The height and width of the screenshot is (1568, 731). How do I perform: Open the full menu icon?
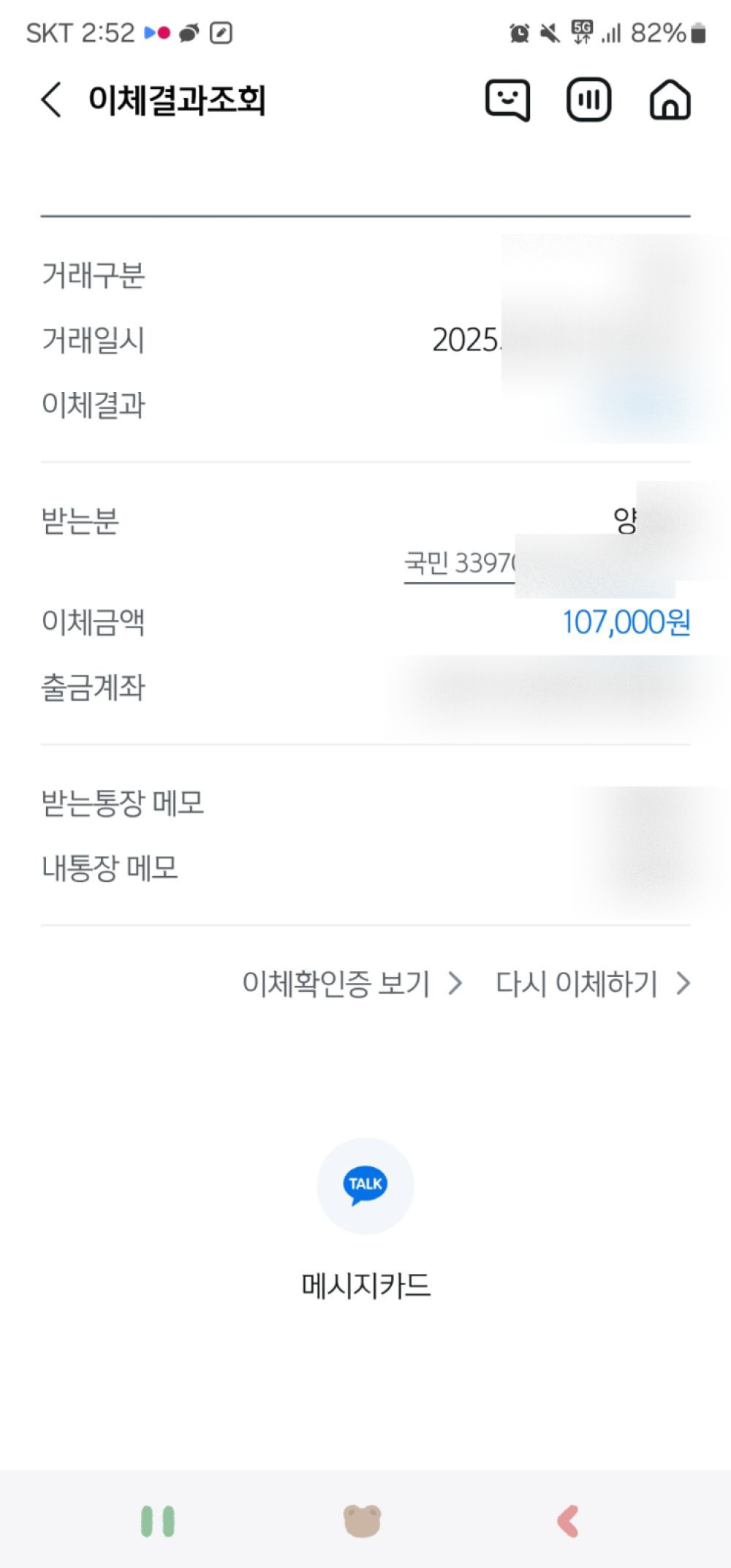click(x=588, y=99)
